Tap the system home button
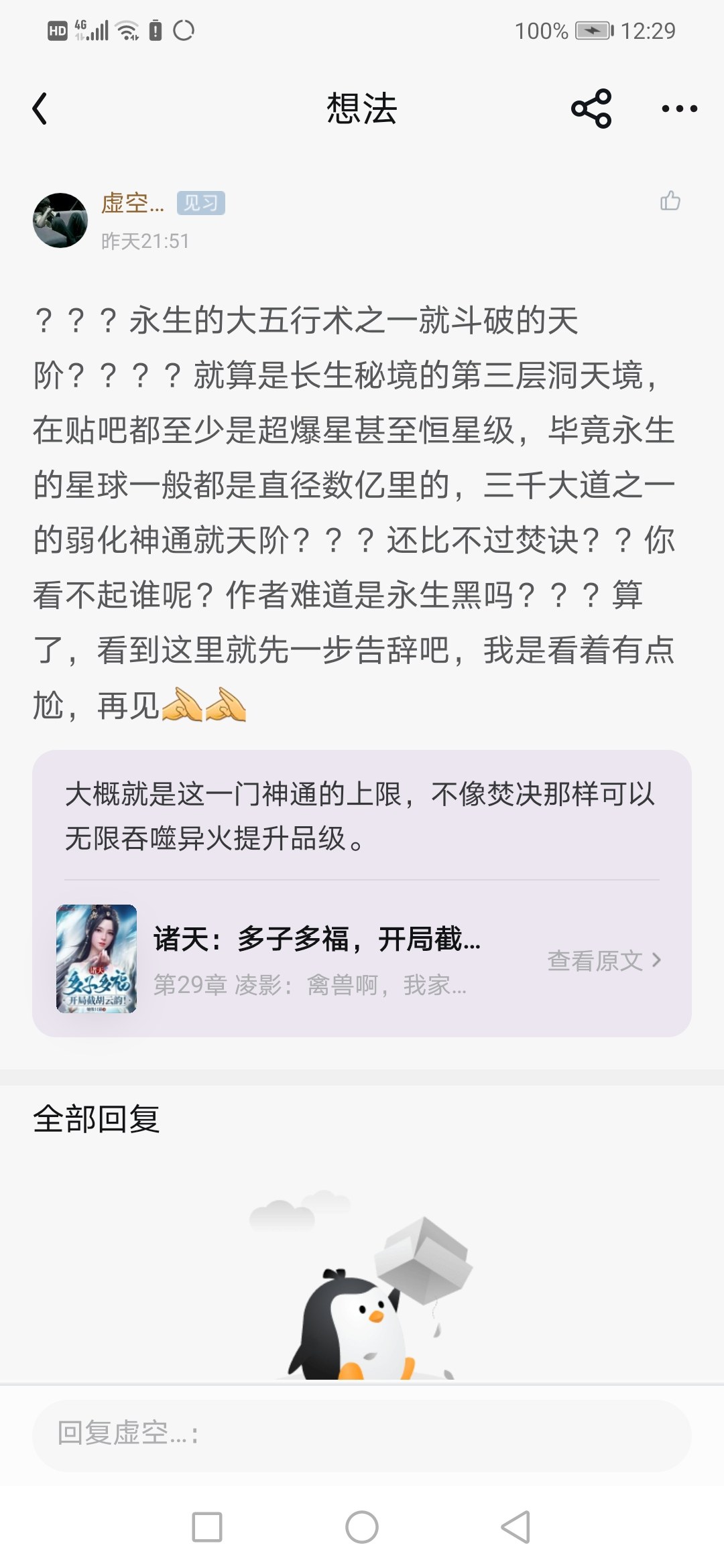Screen dimensions: 724x1568 (x=362, y=1527)
